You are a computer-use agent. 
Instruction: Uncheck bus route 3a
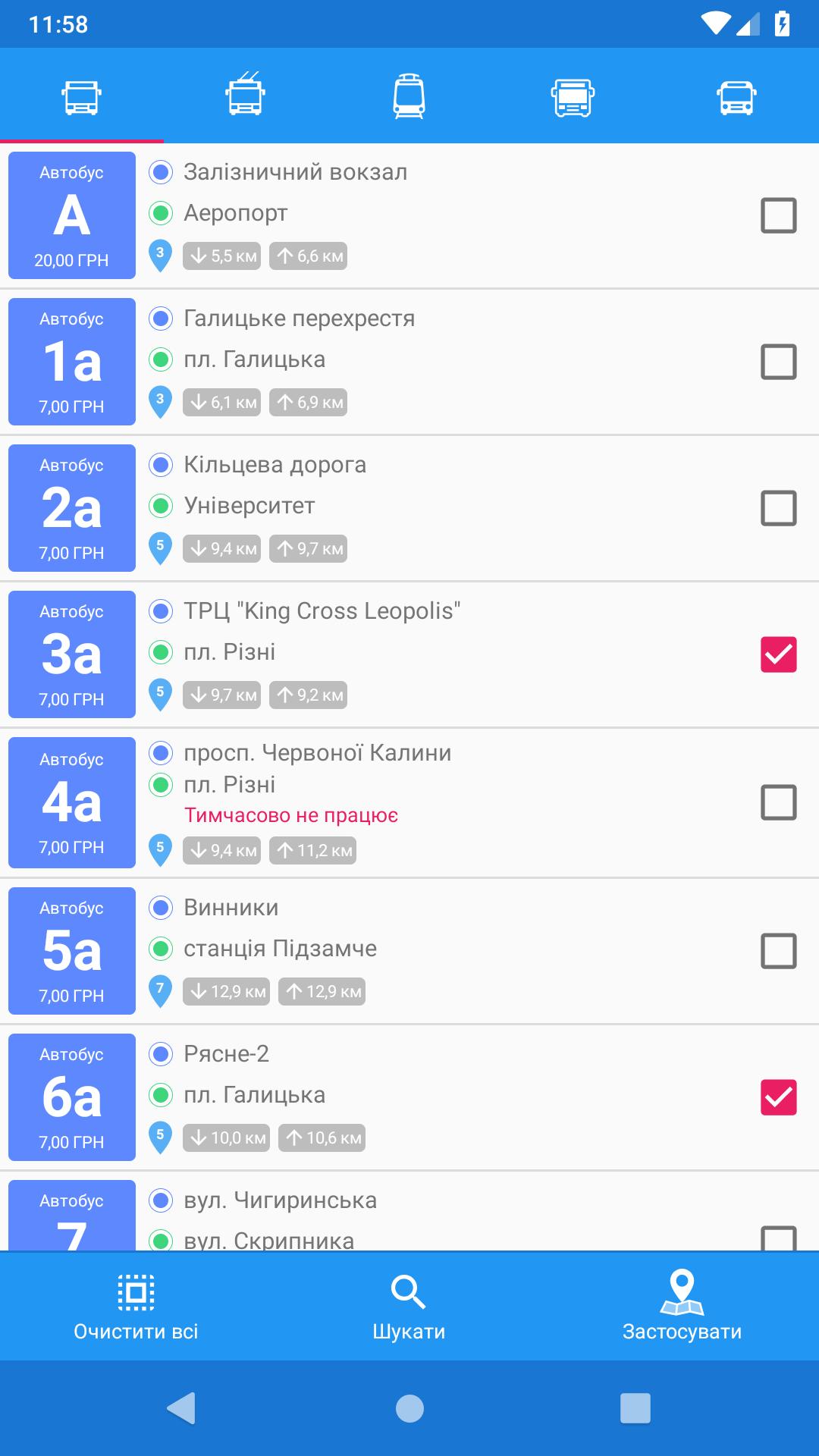pyautogui.click(x=778, y=654)
